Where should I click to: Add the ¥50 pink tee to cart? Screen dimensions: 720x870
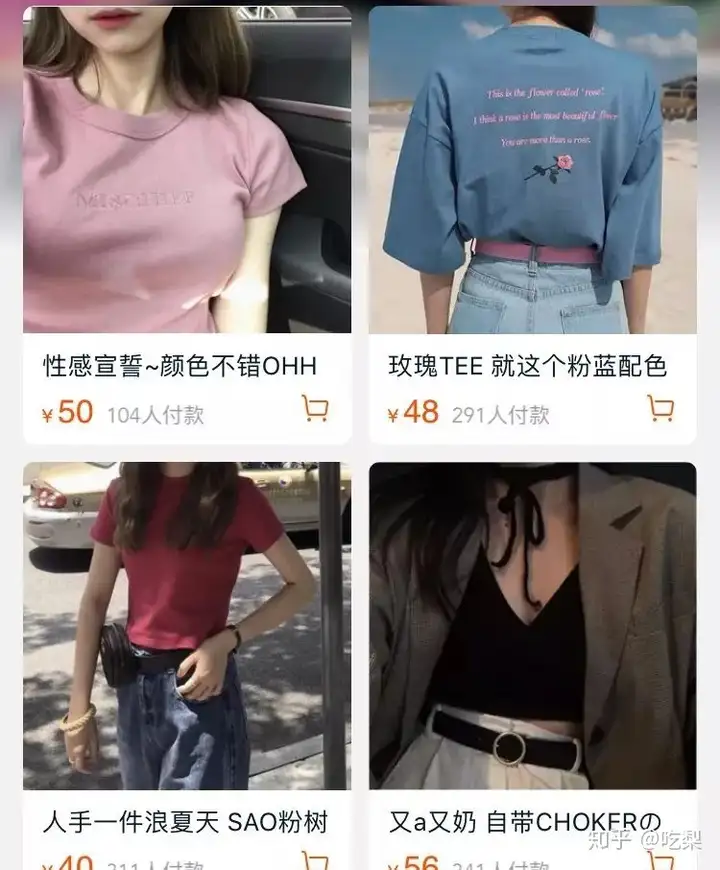(314, 408)
